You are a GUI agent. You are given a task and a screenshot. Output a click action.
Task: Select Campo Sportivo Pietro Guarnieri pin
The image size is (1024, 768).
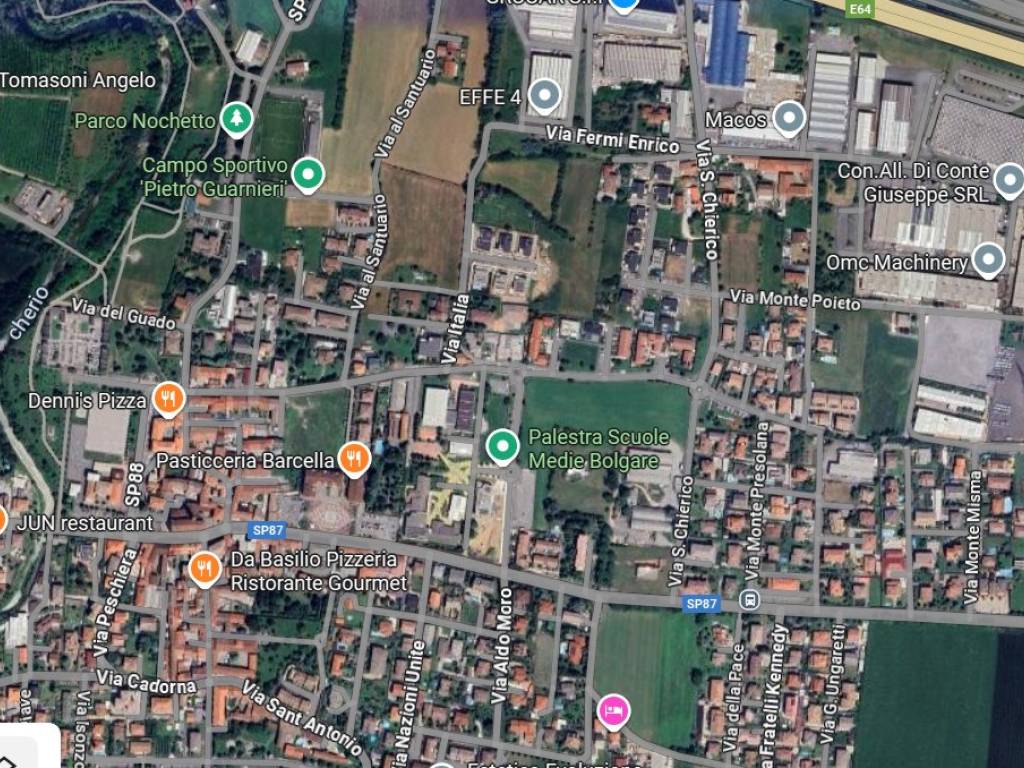(x=308, y=176)
